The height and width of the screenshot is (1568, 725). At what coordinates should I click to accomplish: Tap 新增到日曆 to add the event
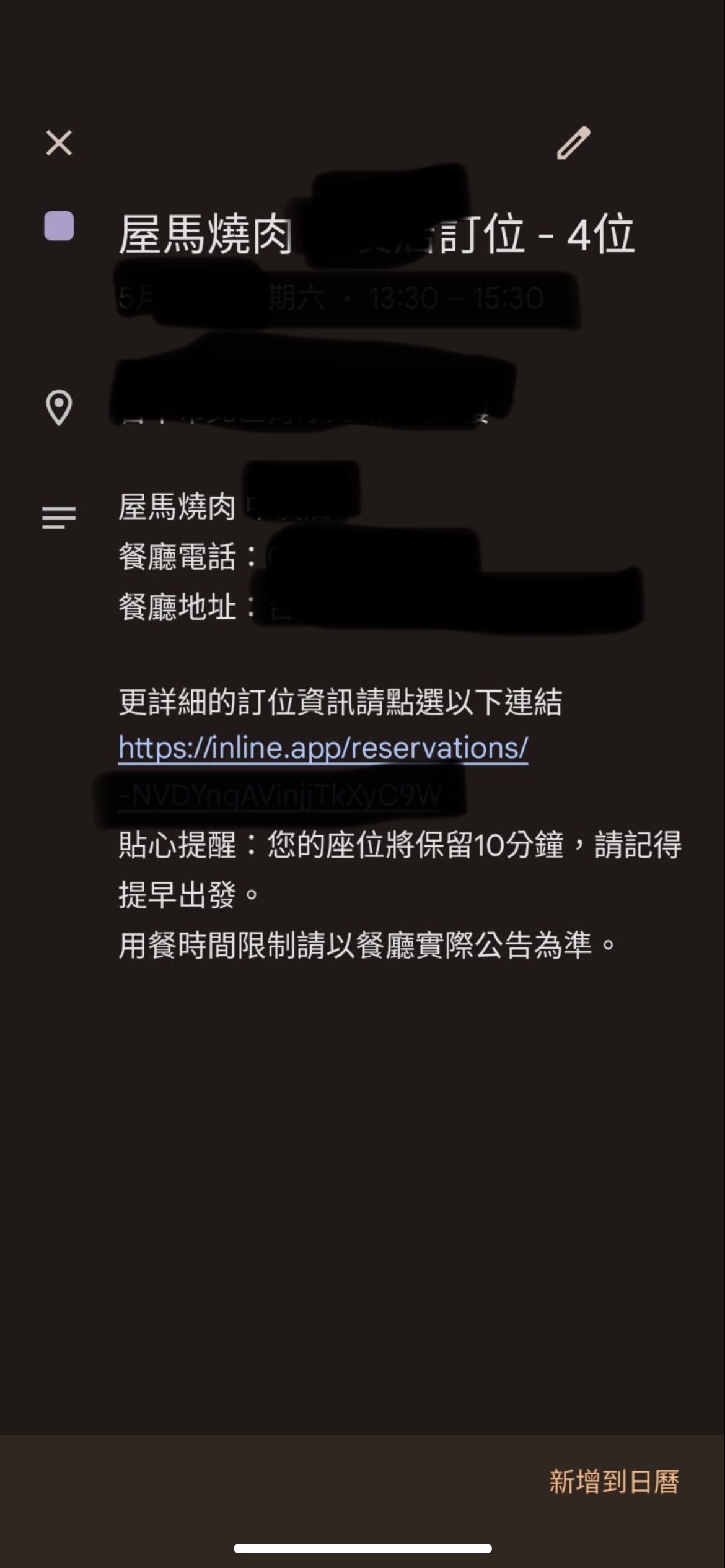click(613, 1483)
